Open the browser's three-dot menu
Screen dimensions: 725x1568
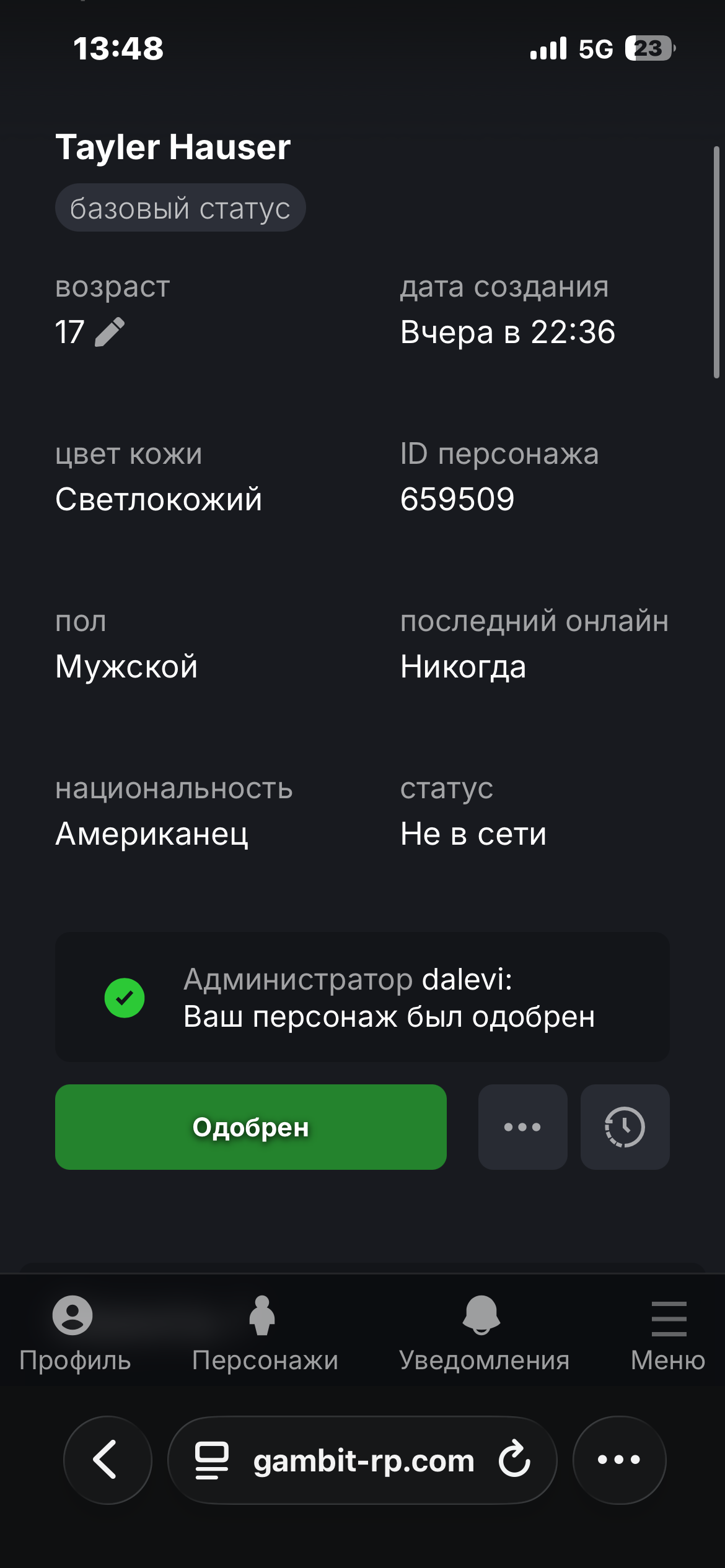click(x=618, y=1460)
